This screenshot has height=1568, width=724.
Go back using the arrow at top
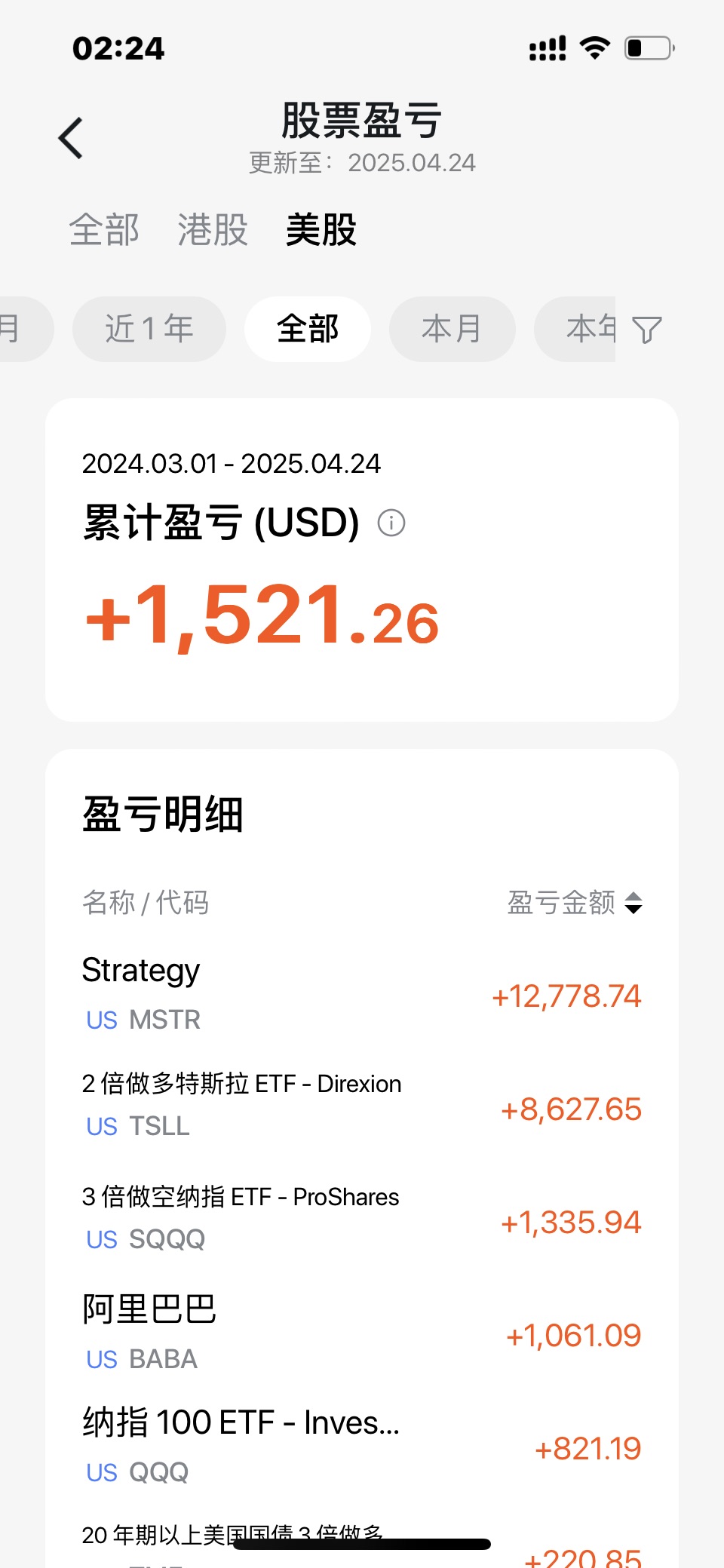point(71,139)
